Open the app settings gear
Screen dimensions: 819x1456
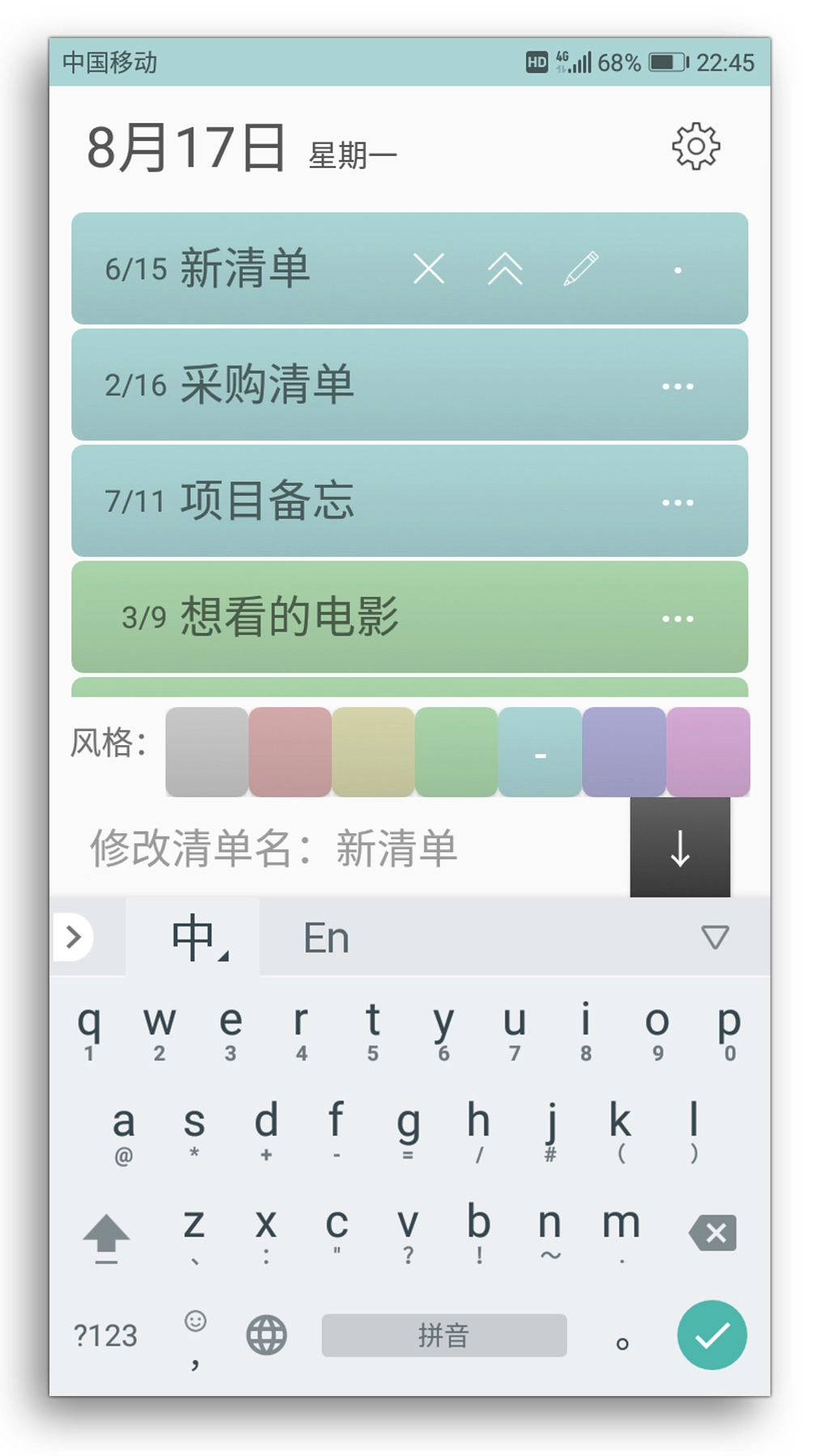coord(696,144)
